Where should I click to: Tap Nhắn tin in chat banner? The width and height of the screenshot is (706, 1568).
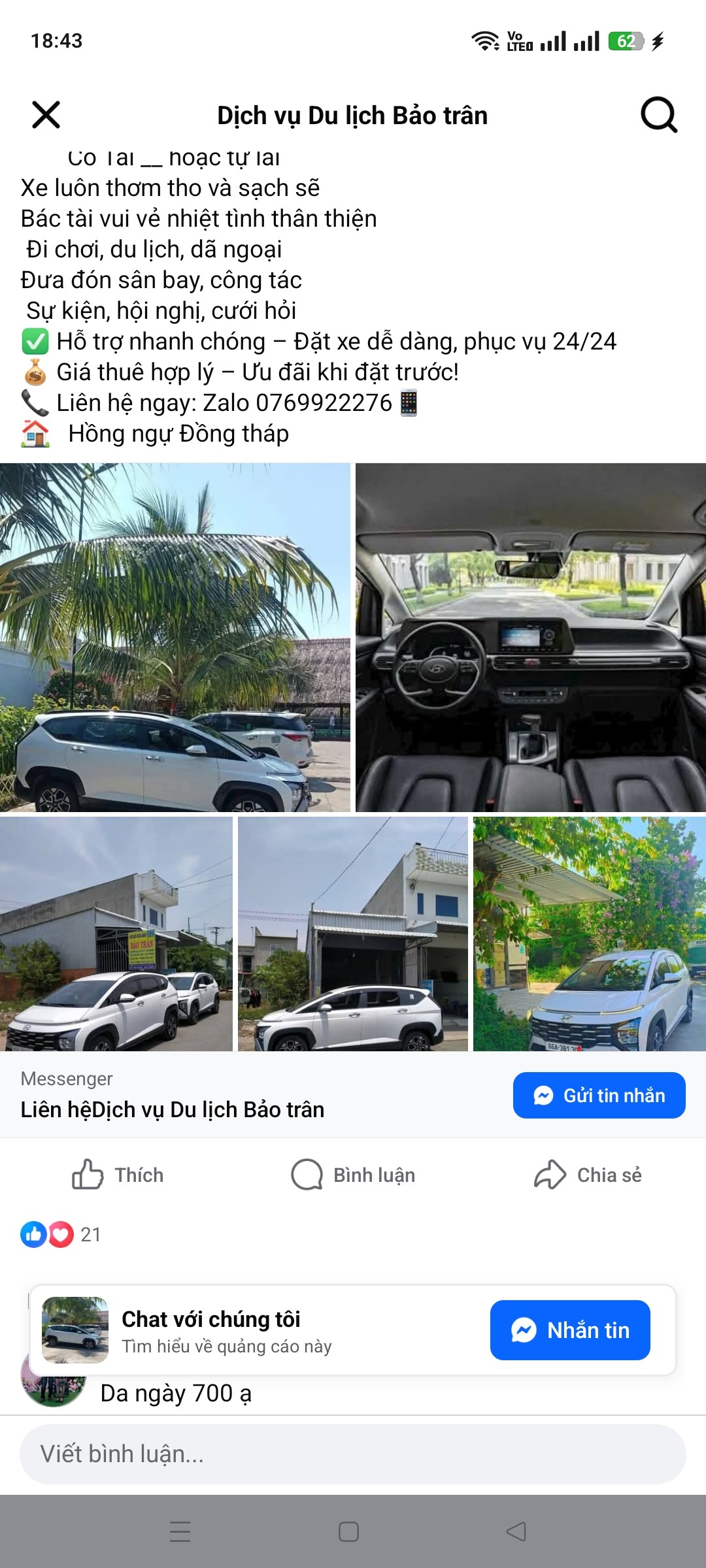[570, 1330]
